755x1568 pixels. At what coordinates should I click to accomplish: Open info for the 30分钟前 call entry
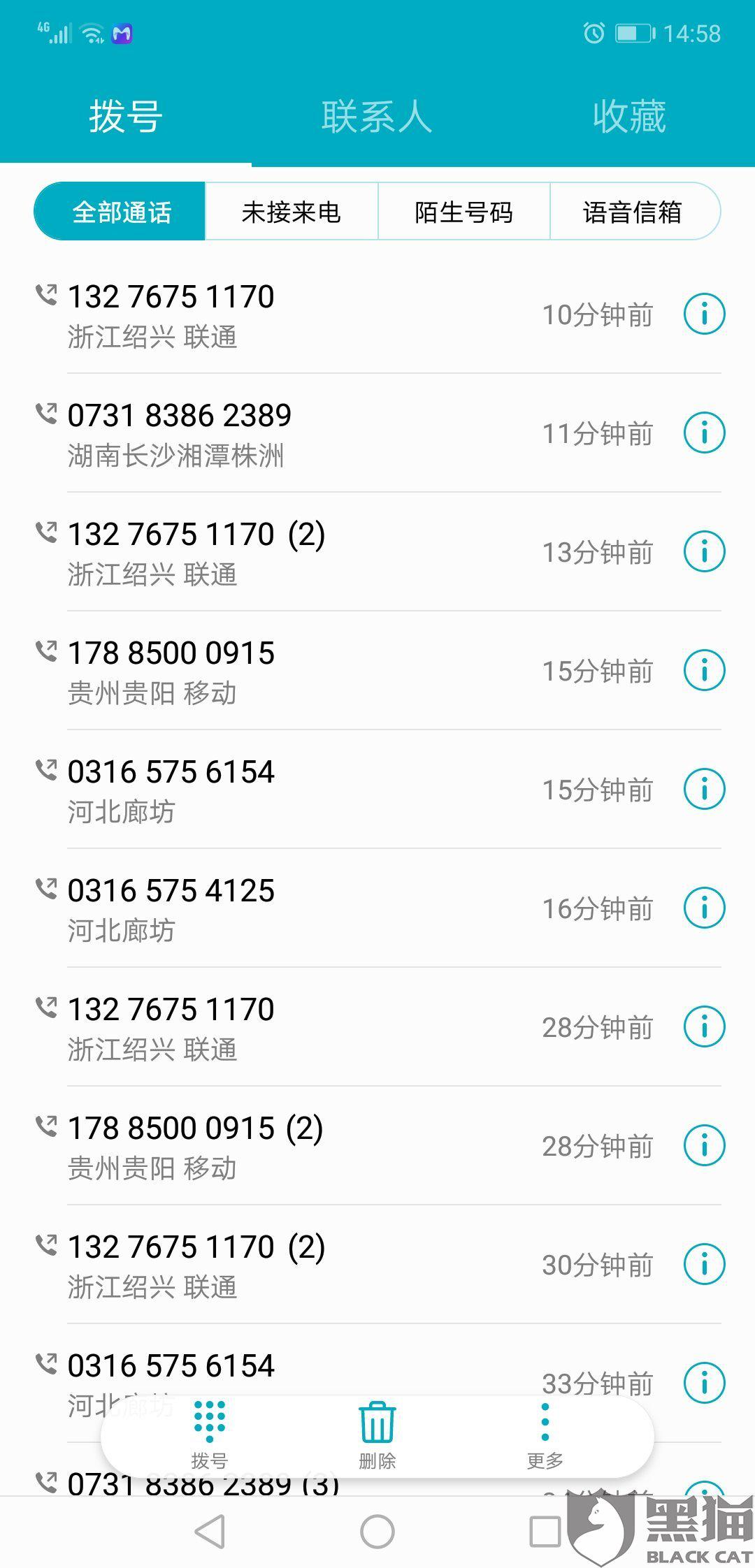(704, 1265)
